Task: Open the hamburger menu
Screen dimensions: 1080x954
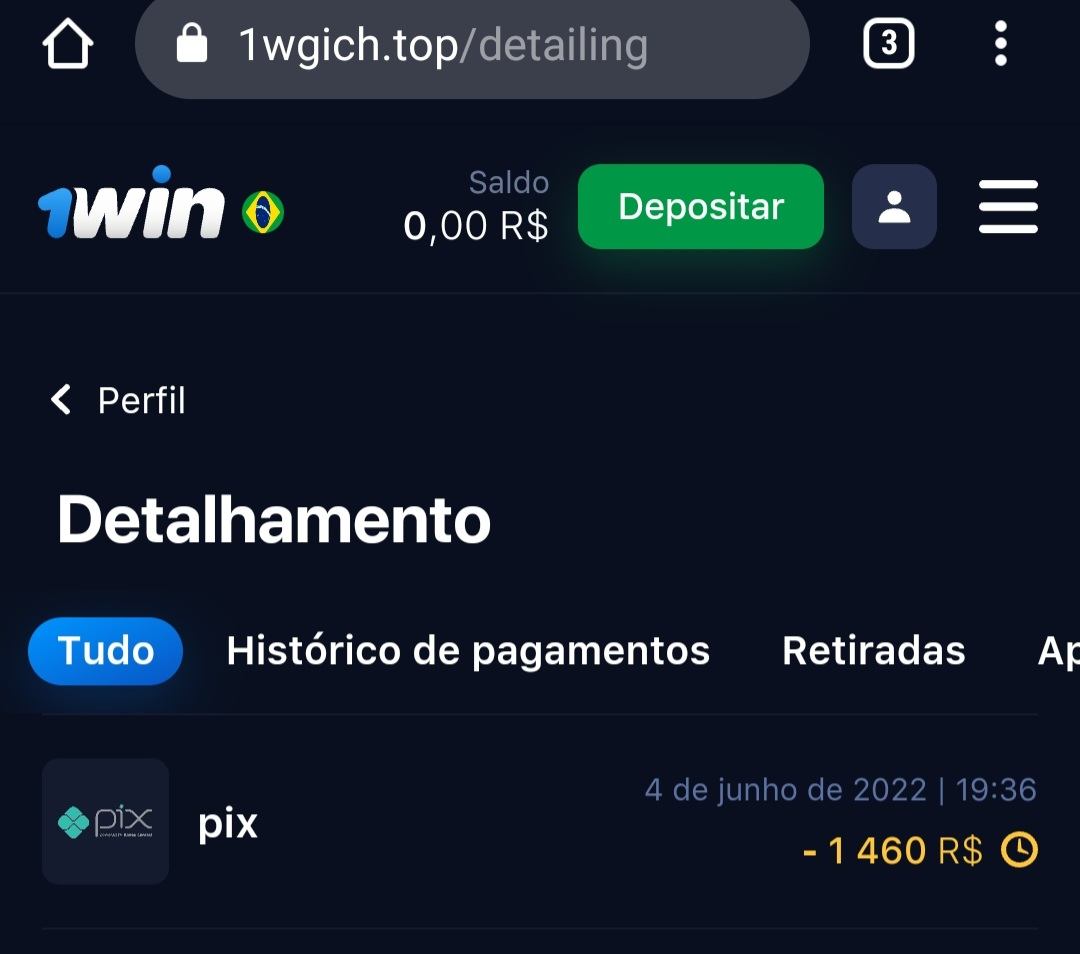Action: click(1008, 207)
